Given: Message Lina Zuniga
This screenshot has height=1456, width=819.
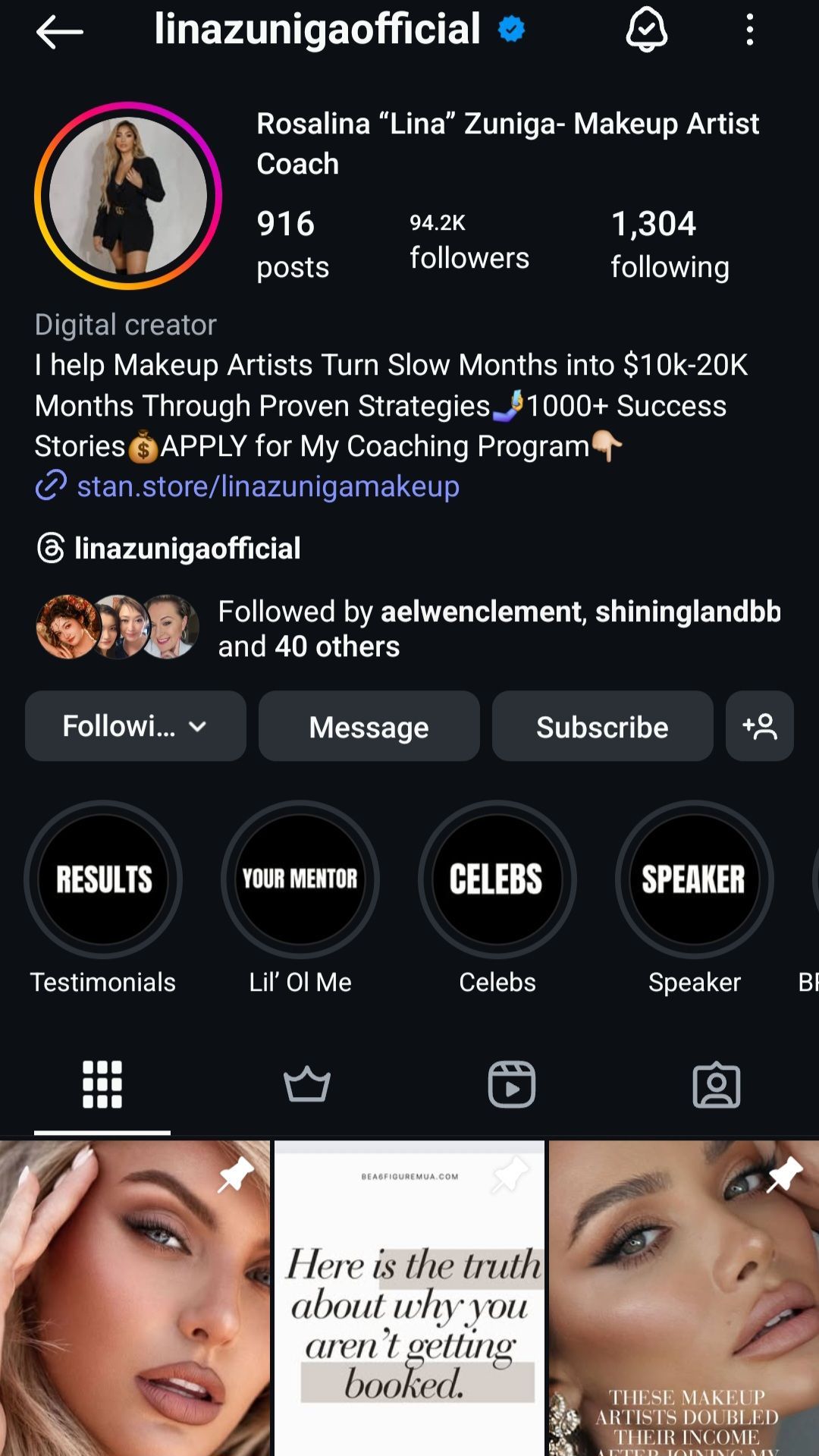Looking at the screenshot, I should [369, 726].
